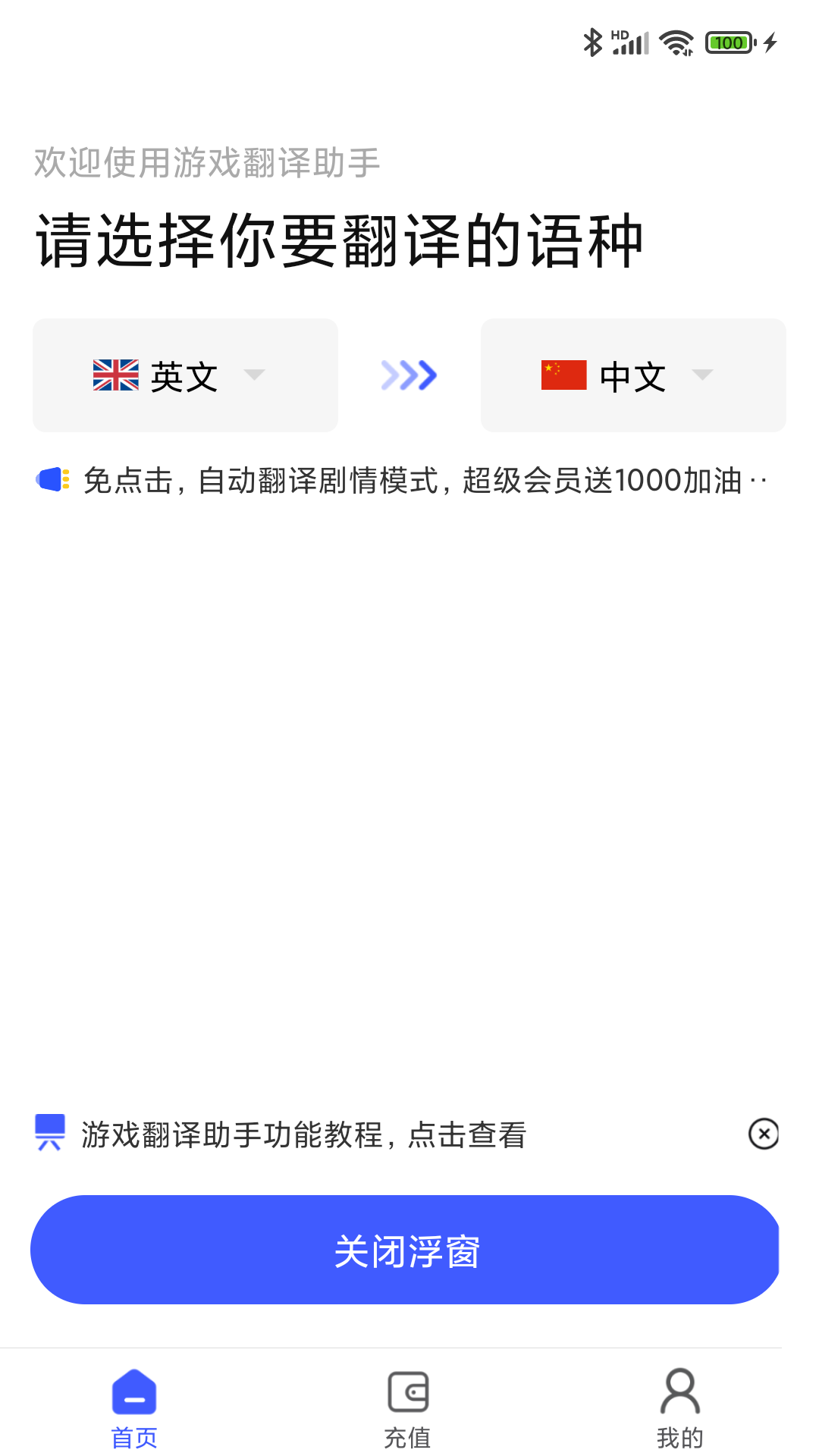Dismiss the tutorial banner with the X

coord(764,1133)
